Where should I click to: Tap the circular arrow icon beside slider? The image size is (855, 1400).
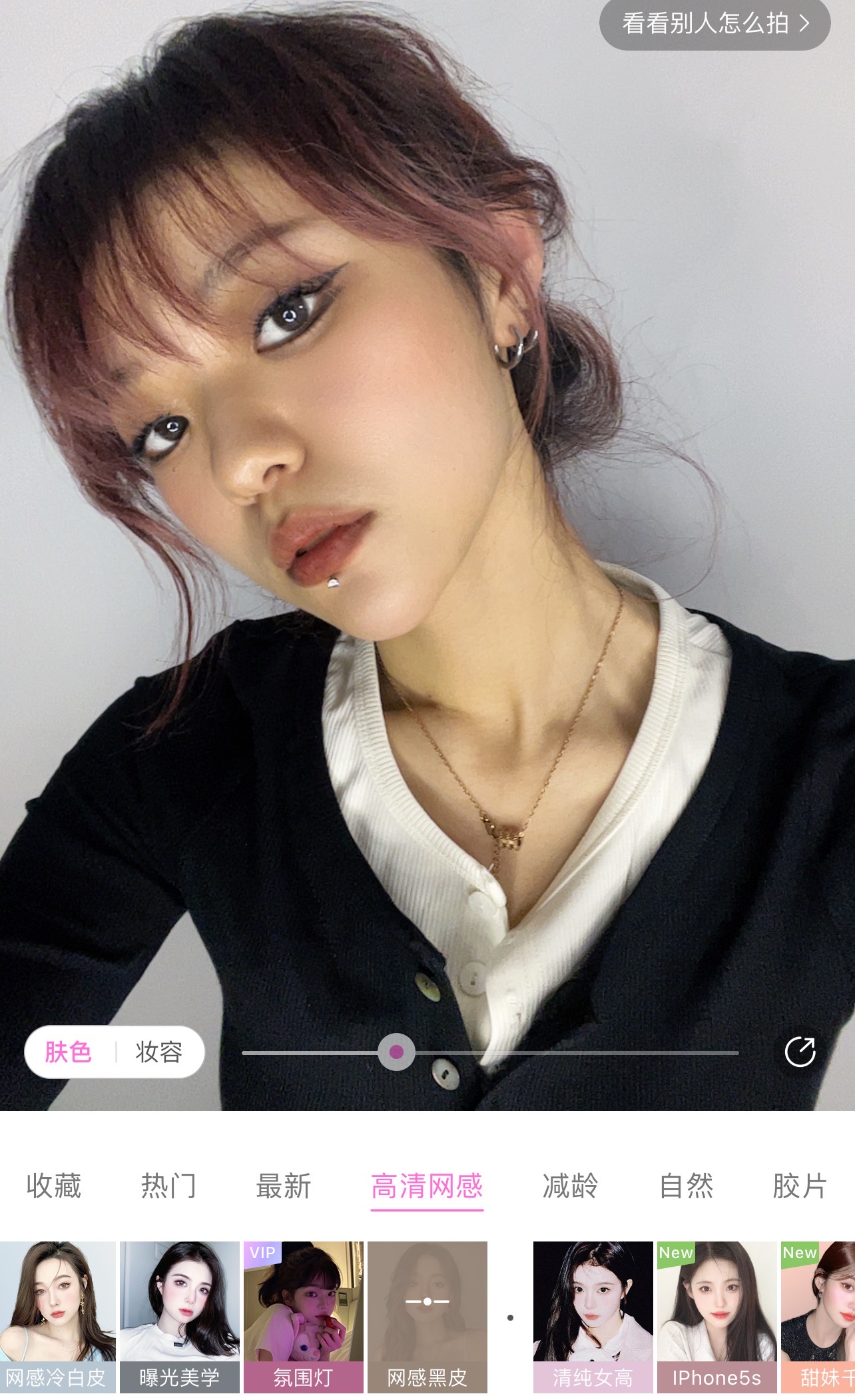tap(800, 1052)
